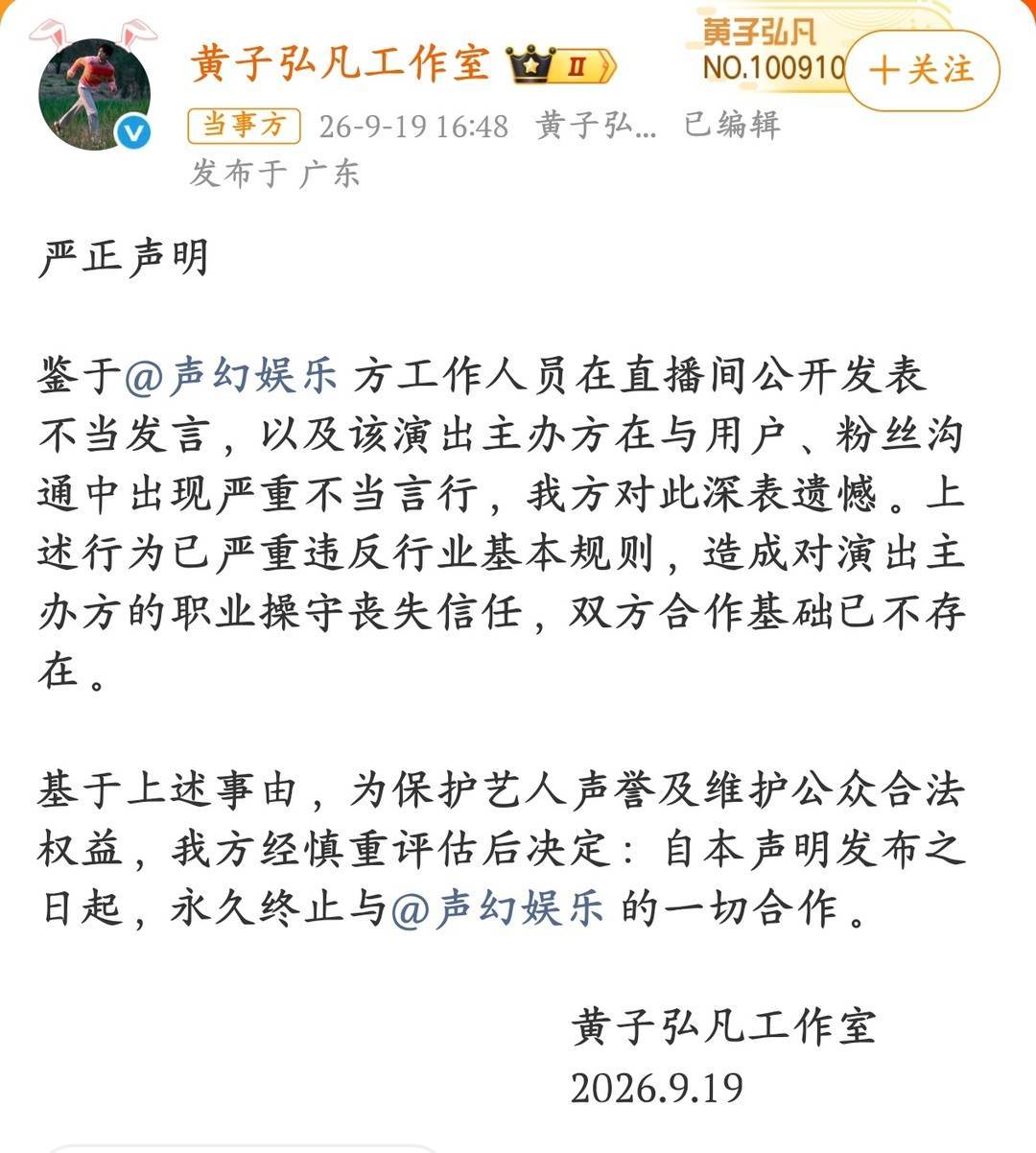Open 黄子弘凡工作室 profile avatar
The width and height of the screenshot is (1036, 1153).
coord(95,94)
